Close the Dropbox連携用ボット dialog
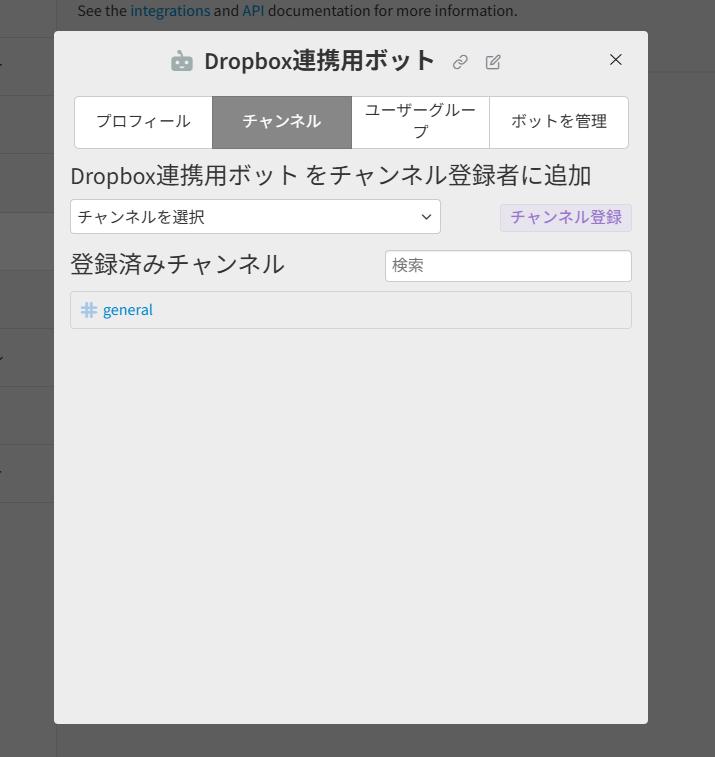This screenshot has height=757, width=715. point(616,60)
